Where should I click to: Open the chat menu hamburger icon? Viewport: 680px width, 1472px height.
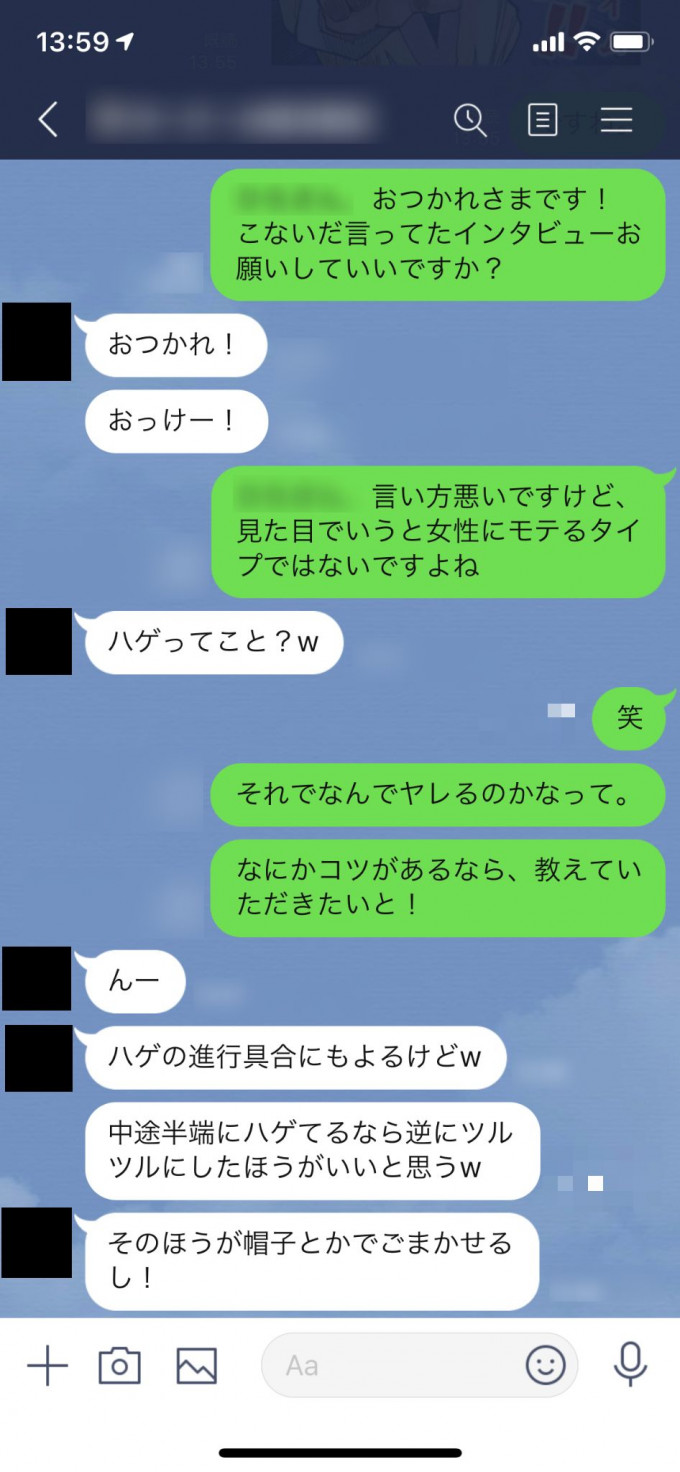[616, 121]
